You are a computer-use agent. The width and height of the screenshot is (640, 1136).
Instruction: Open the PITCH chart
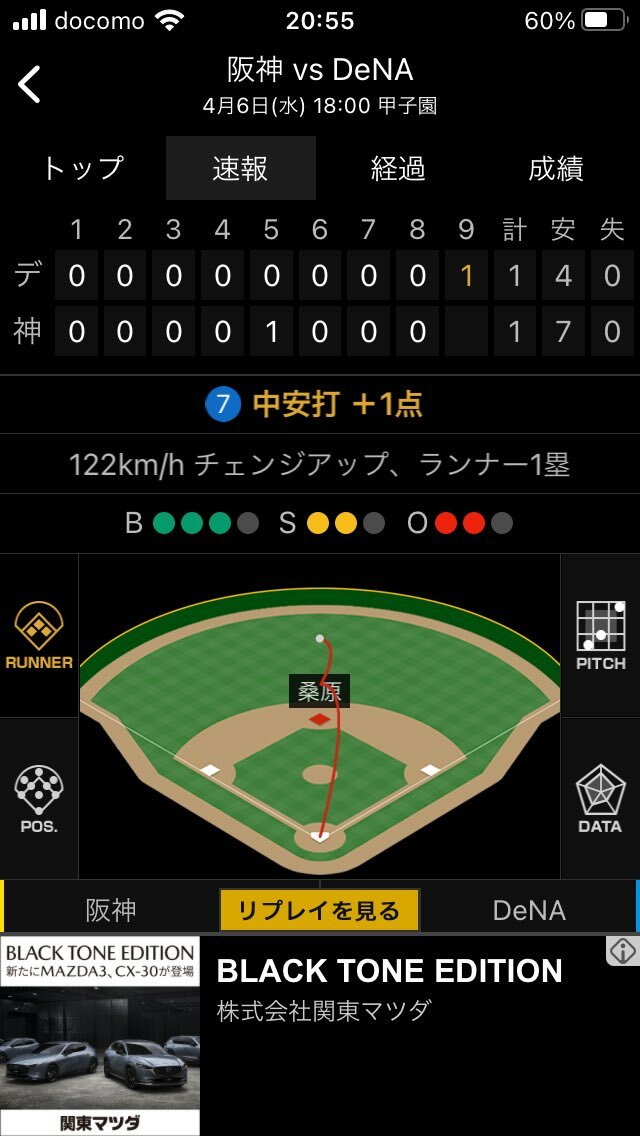(600, 636)
